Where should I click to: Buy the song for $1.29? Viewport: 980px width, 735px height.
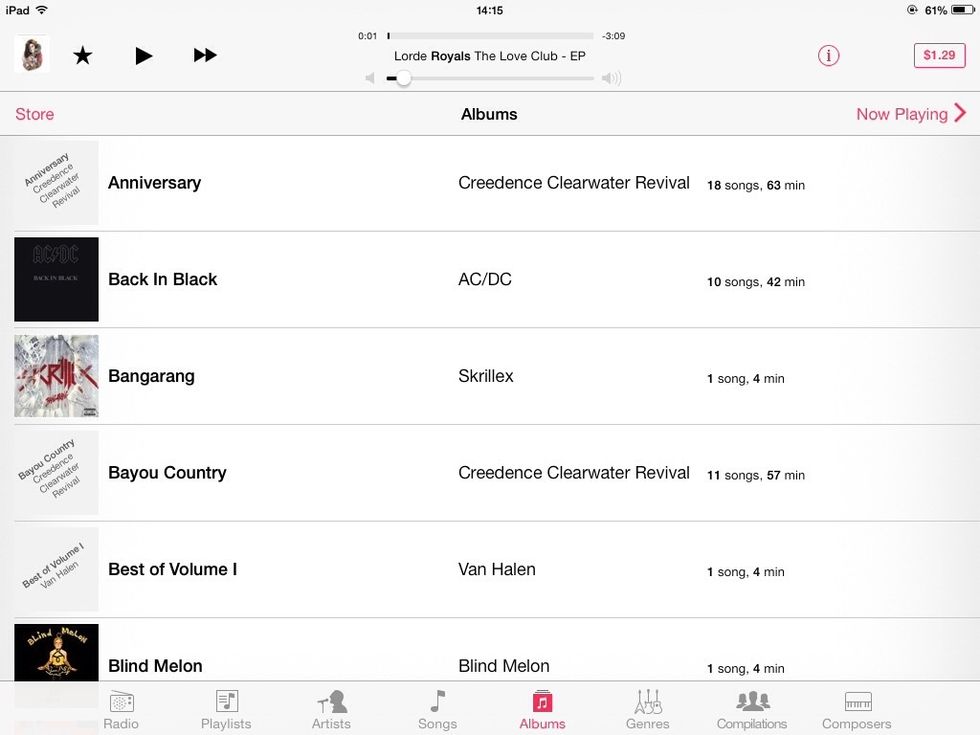[939, 55]
